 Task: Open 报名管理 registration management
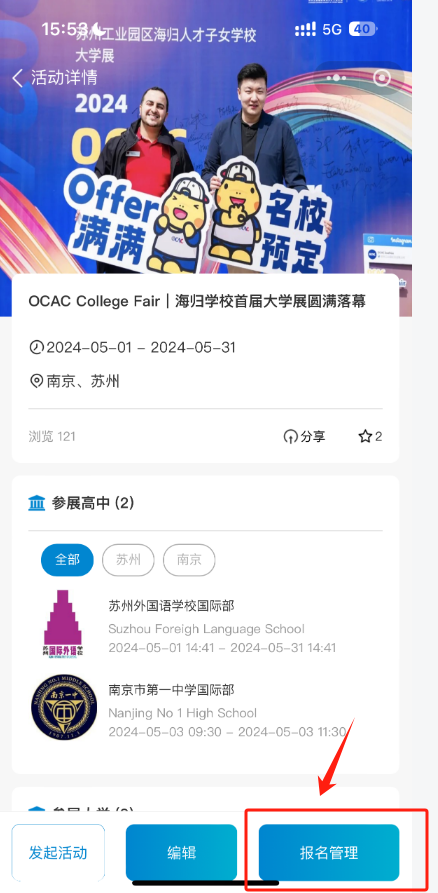pyautogui.click(x=329, y=853)
